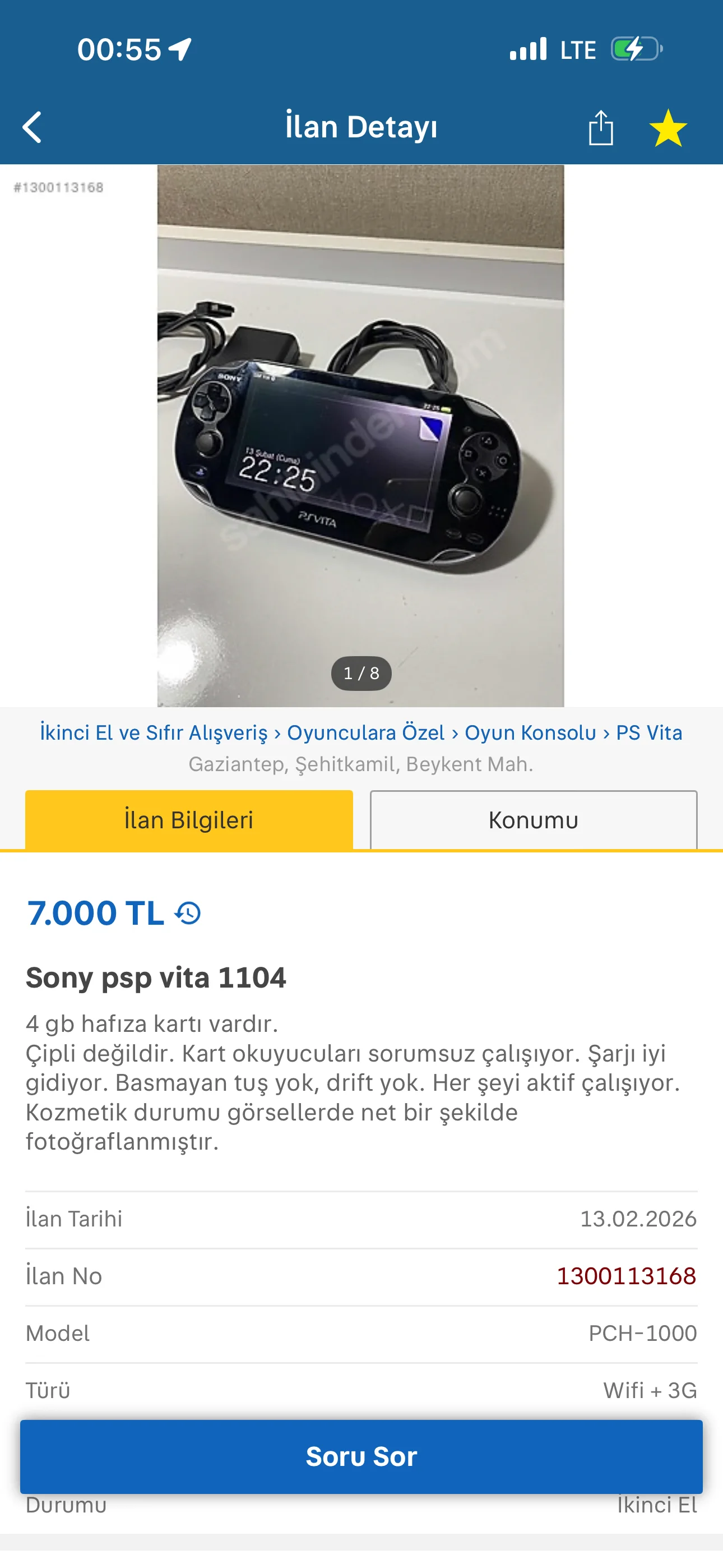This screenshot has height=1568, width=723.
Task: Switch to the Konumu tab
Action: [x=533, y=819]
